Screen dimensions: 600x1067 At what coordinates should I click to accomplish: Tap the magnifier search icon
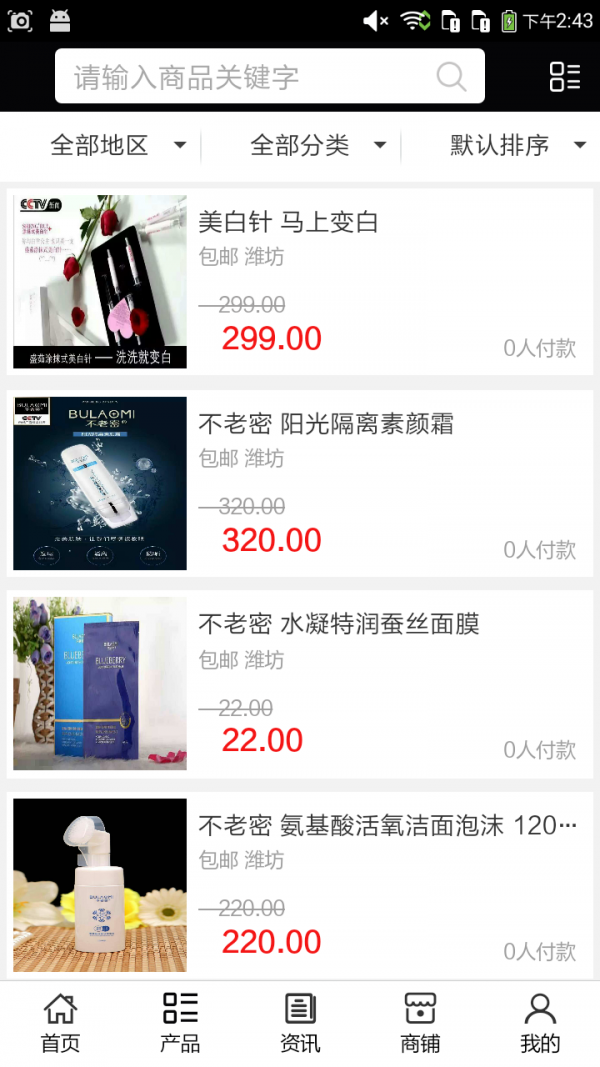pos(451,77)
